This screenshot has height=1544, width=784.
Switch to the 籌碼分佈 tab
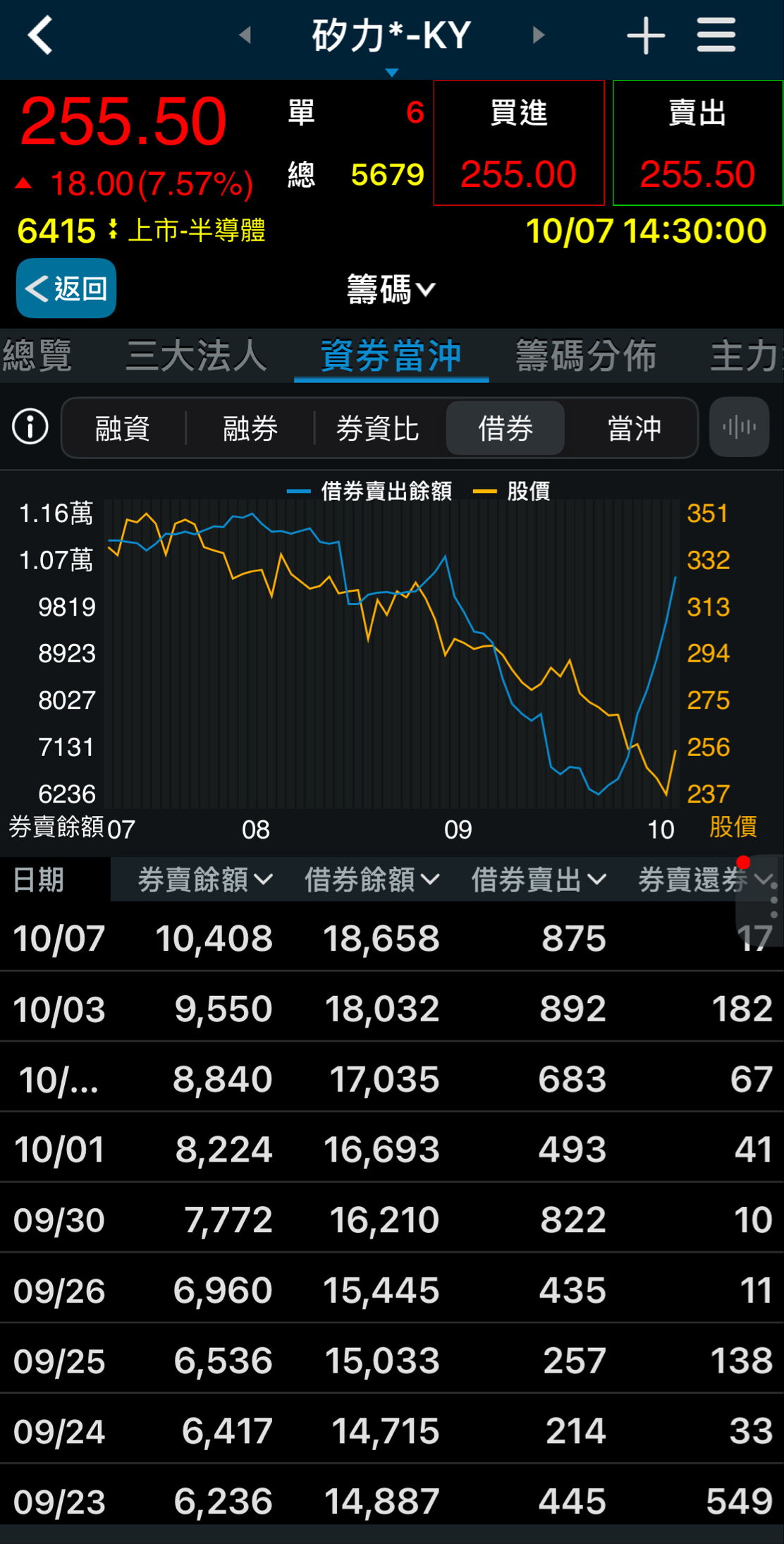click(586, 355)
